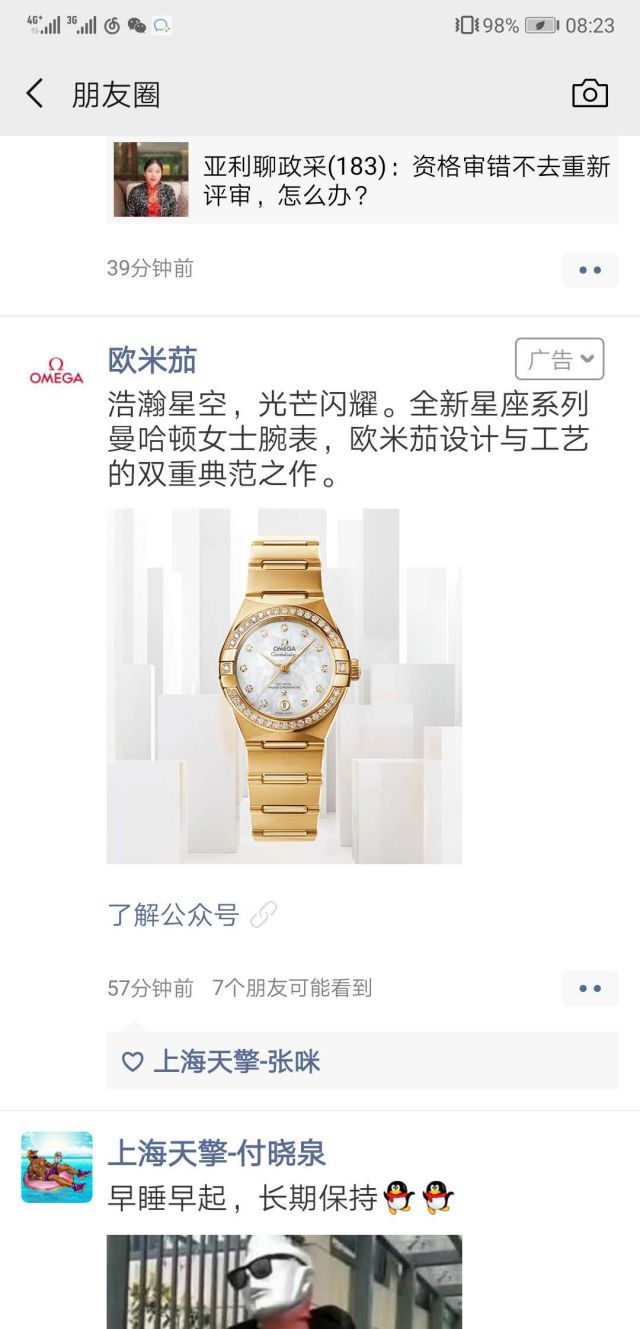Expand the 广告 dropdown

pyautogui.click(x=560, y=359)
